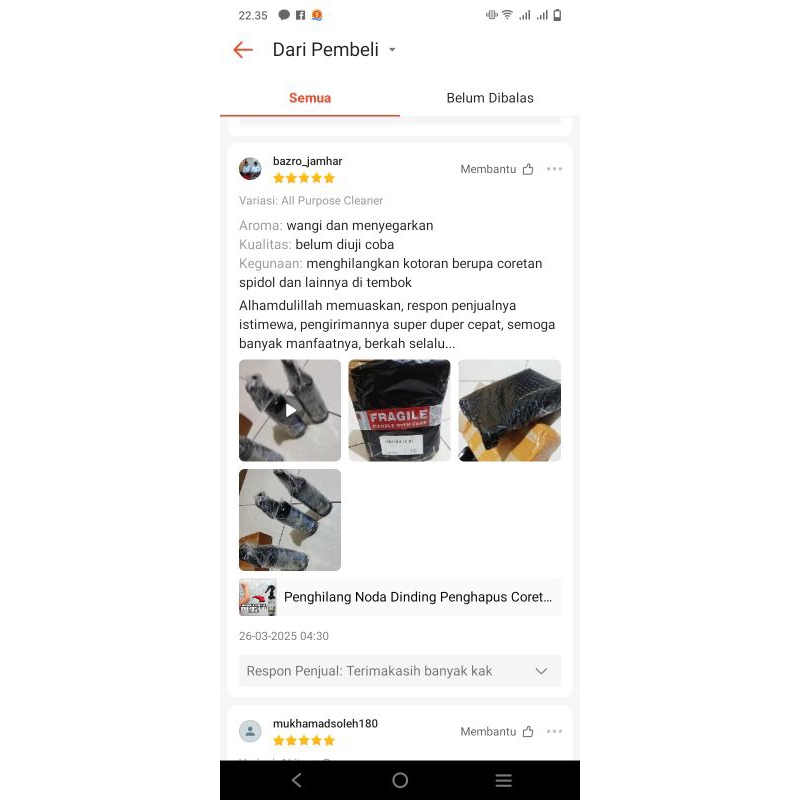
Task: Switch to the Semua tab
Action: pos(310,98)
